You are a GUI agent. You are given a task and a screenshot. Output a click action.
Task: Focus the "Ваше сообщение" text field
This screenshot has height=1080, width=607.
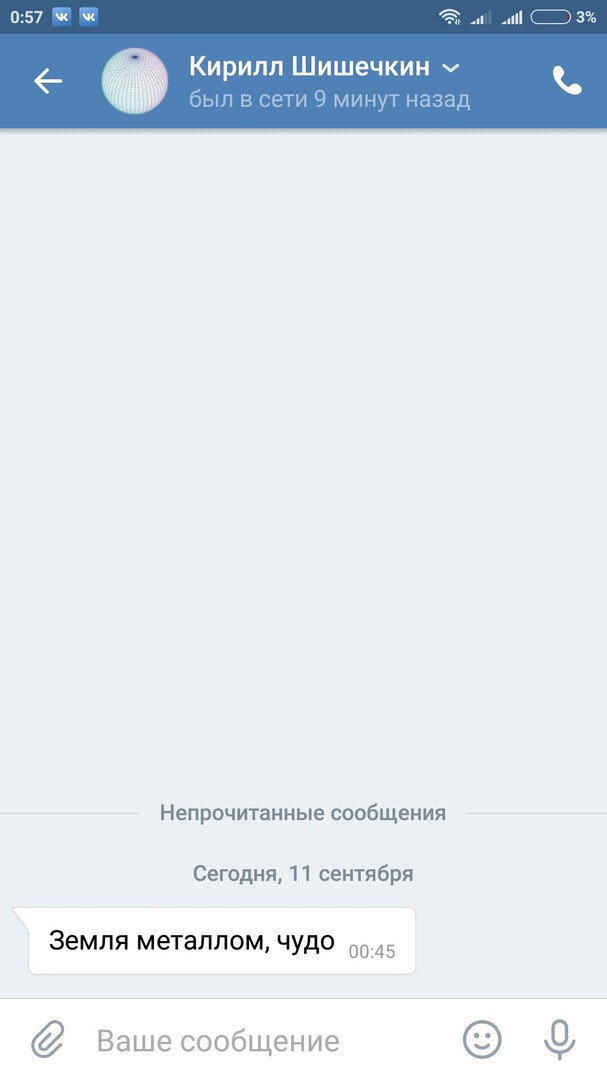click(260, 1041)
